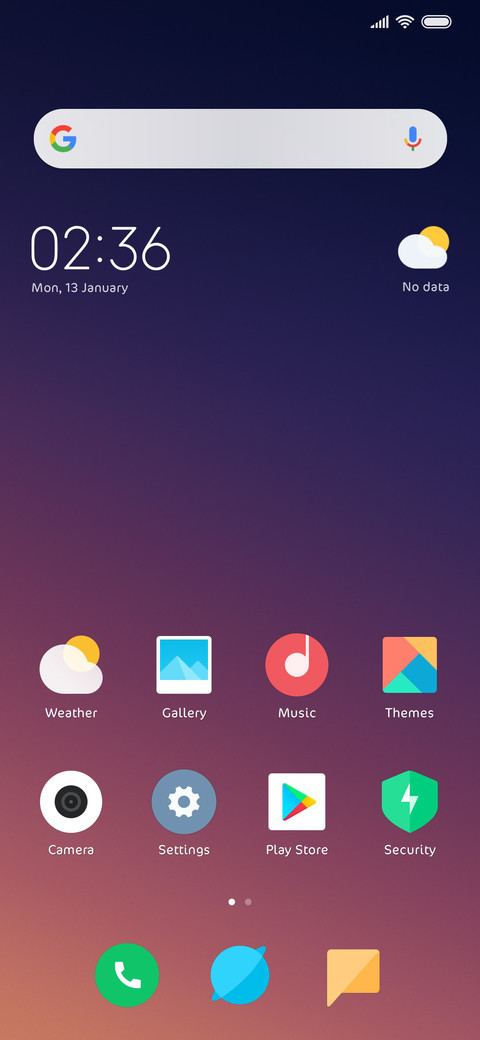
Task: Open the orange Messaging app in the dock
Action: (x=353, y=977)
